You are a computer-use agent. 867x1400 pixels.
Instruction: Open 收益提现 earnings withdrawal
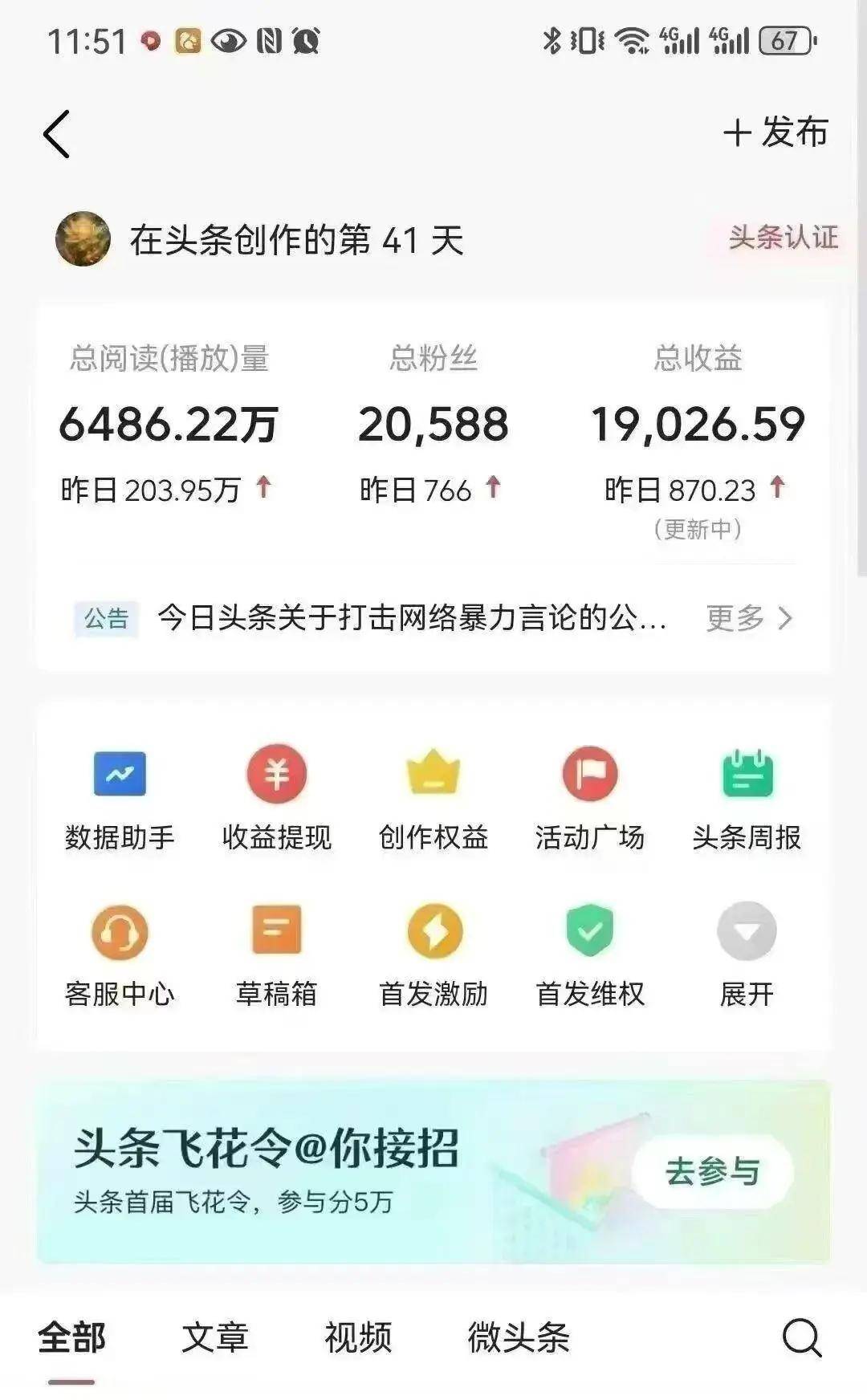tap(277, 793)
